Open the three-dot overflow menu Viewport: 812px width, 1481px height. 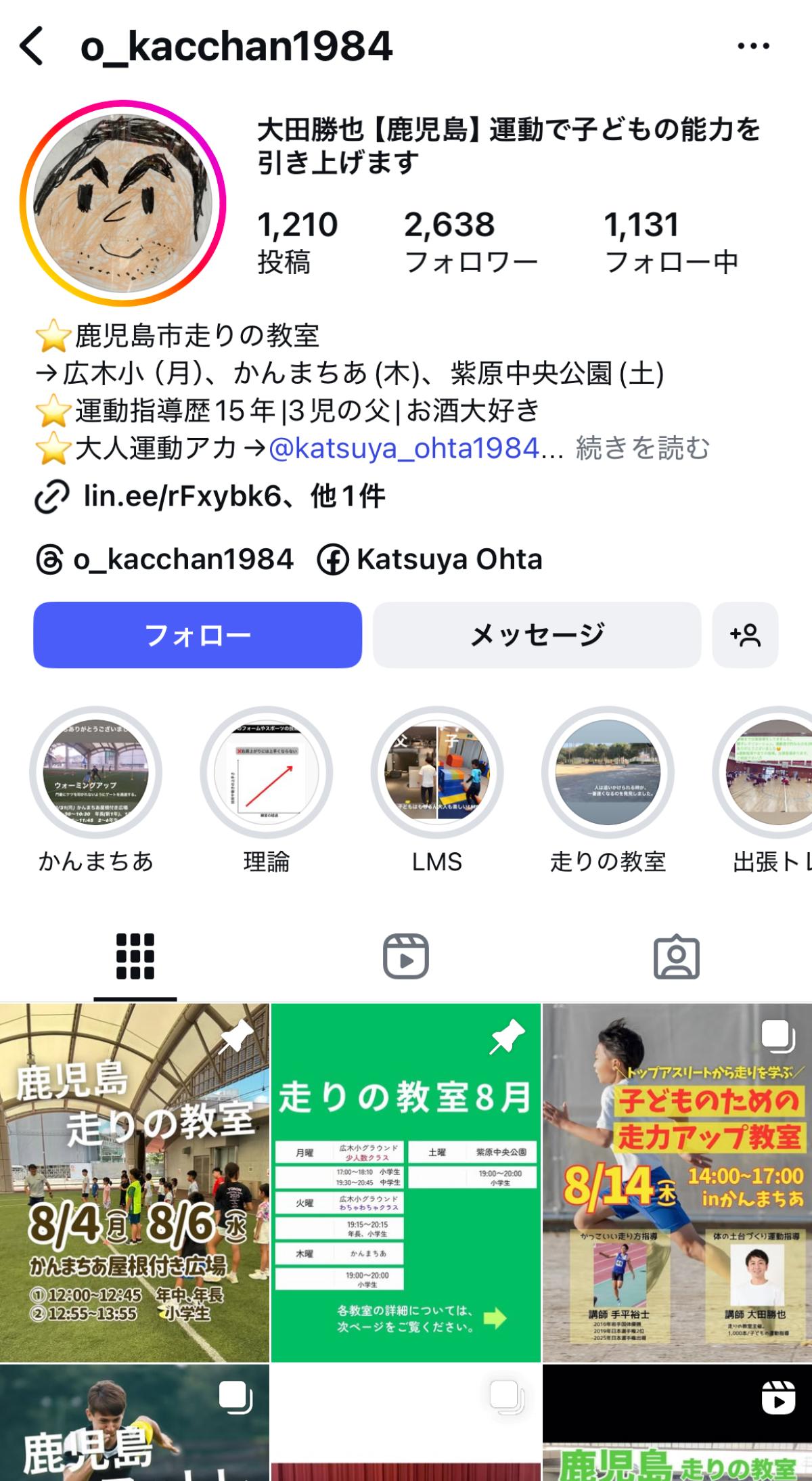(753, 46)
